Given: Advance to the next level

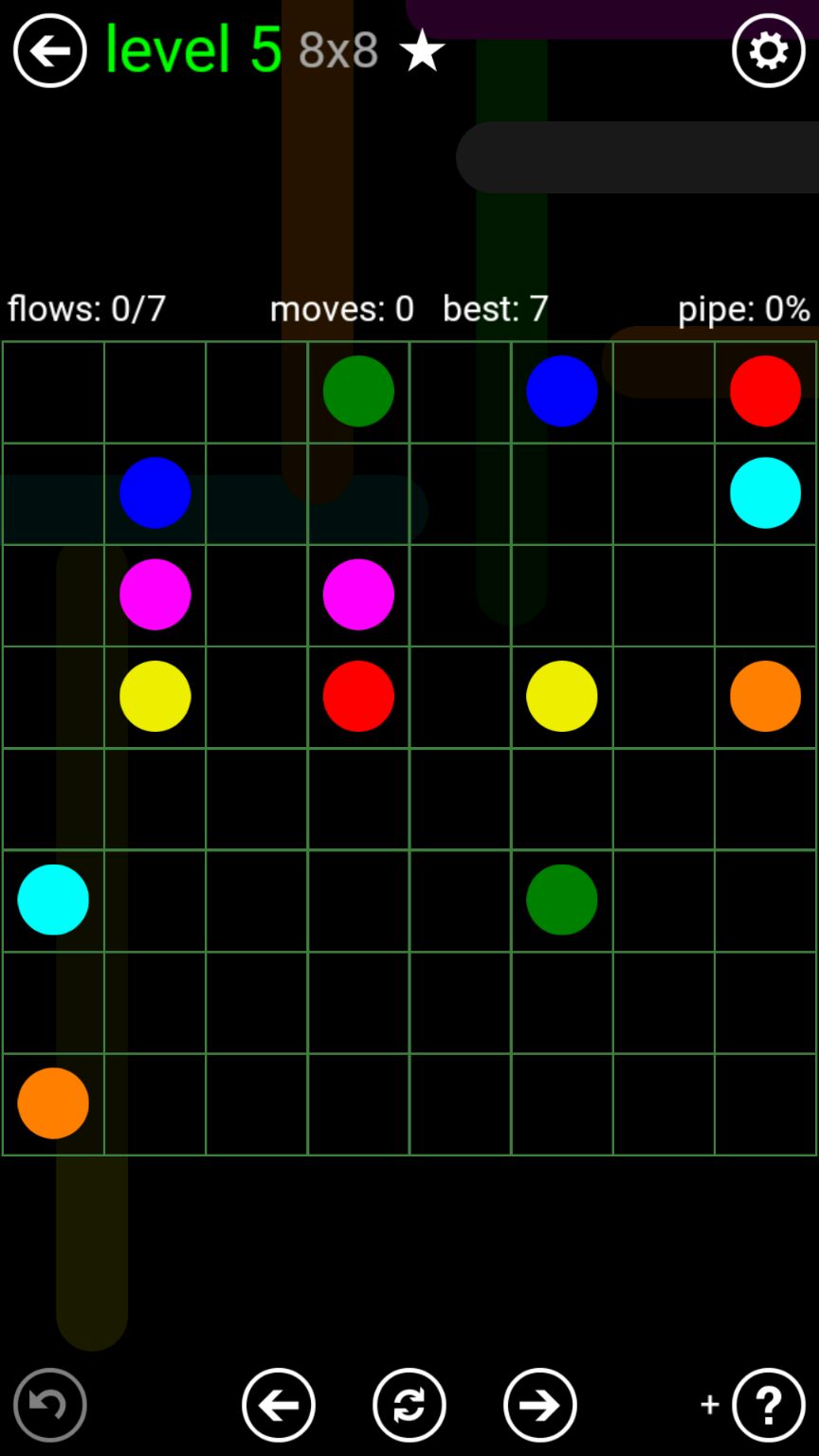Looking at the screenshot, I should coord(540,1405).
